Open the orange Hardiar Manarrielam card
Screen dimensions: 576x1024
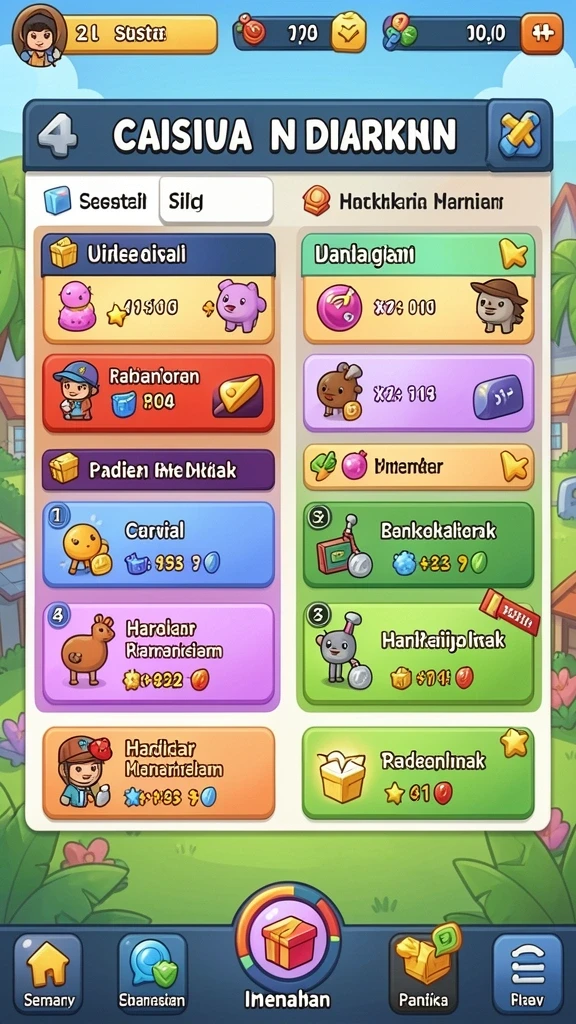click(158, 773)
